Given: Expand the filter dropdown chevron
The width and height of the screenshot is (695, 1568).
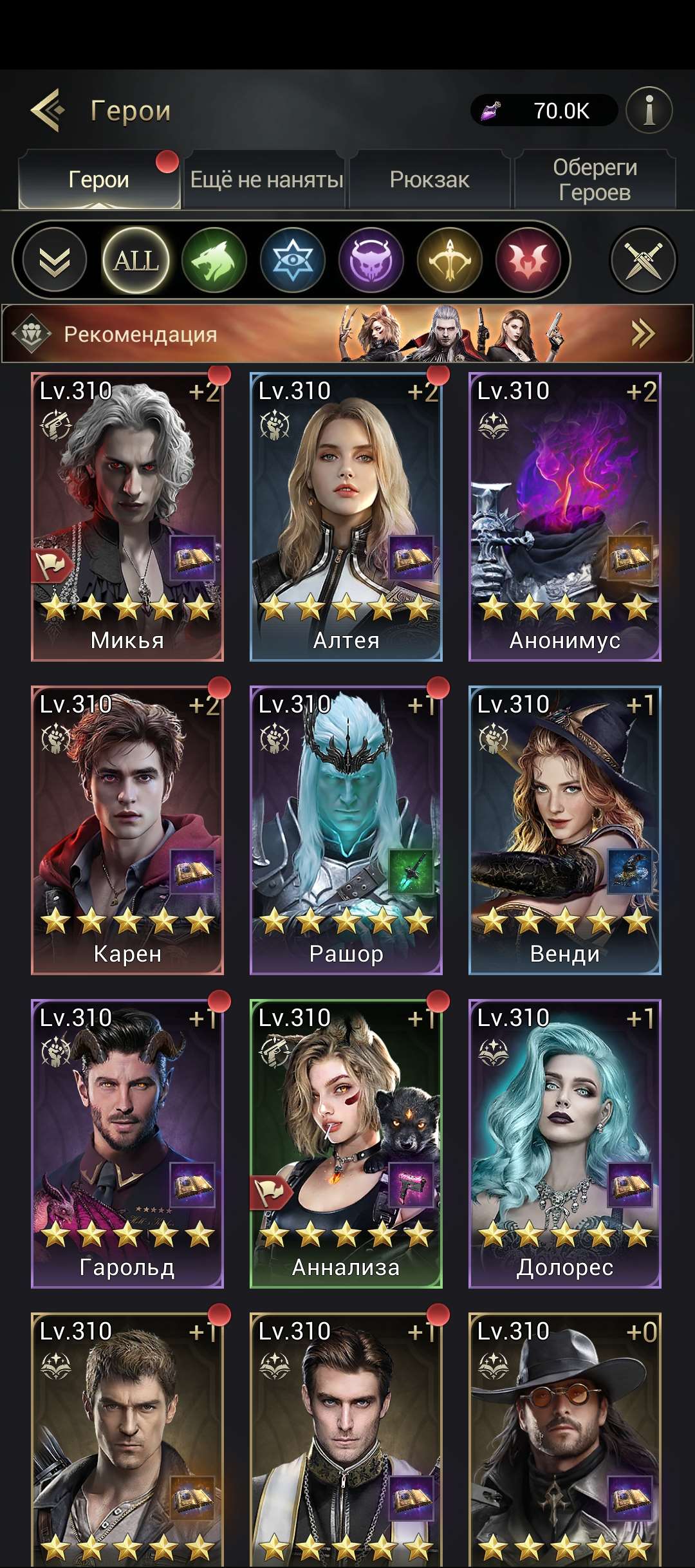Looking at the screenshot, I should point(55,260).
